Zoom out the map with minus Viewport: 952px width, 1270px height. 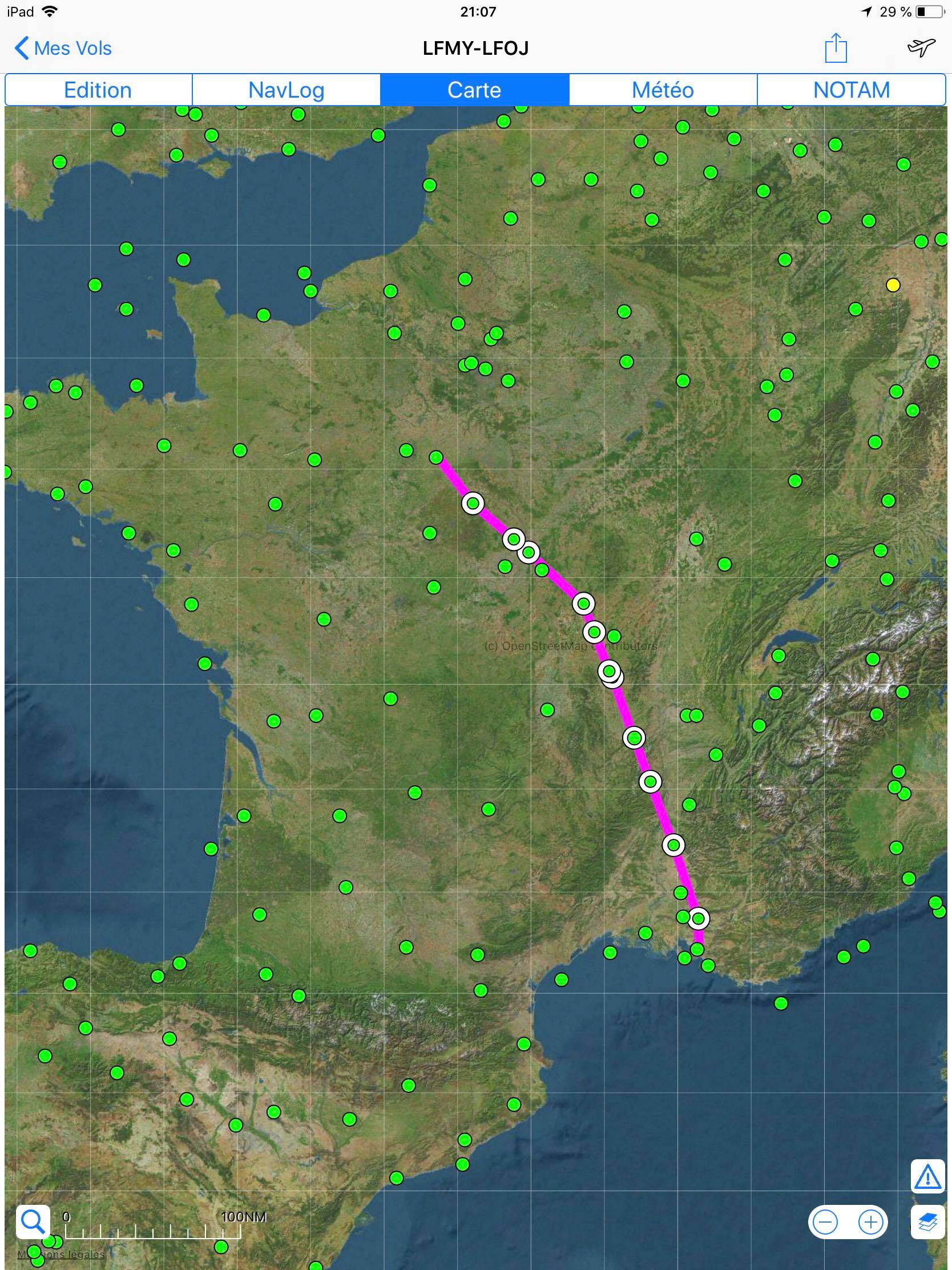(x=825, y=1223)
